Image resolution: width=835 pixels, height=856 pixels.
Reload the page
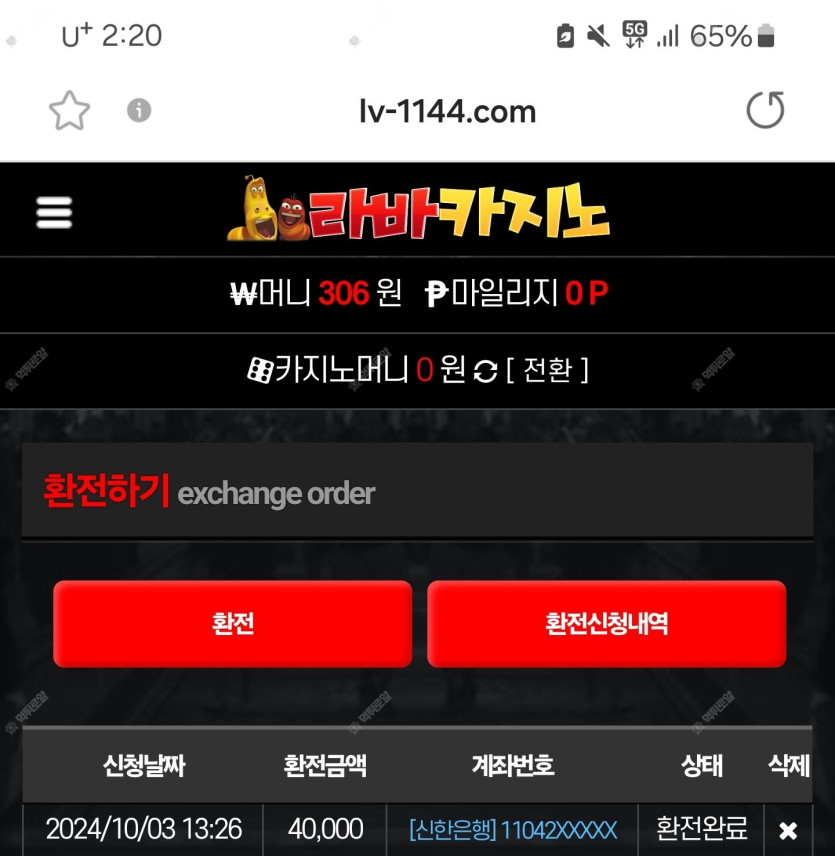765,110
